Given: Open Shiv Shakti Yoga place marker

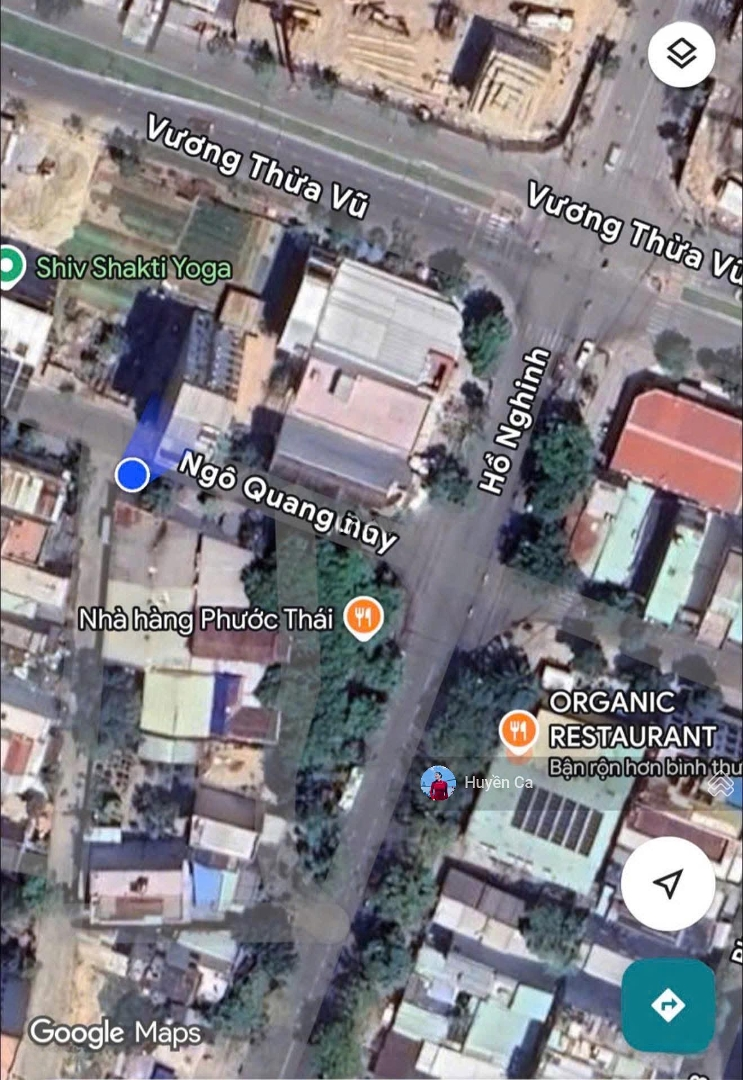Looking at the screenshot, I should 11,267.
